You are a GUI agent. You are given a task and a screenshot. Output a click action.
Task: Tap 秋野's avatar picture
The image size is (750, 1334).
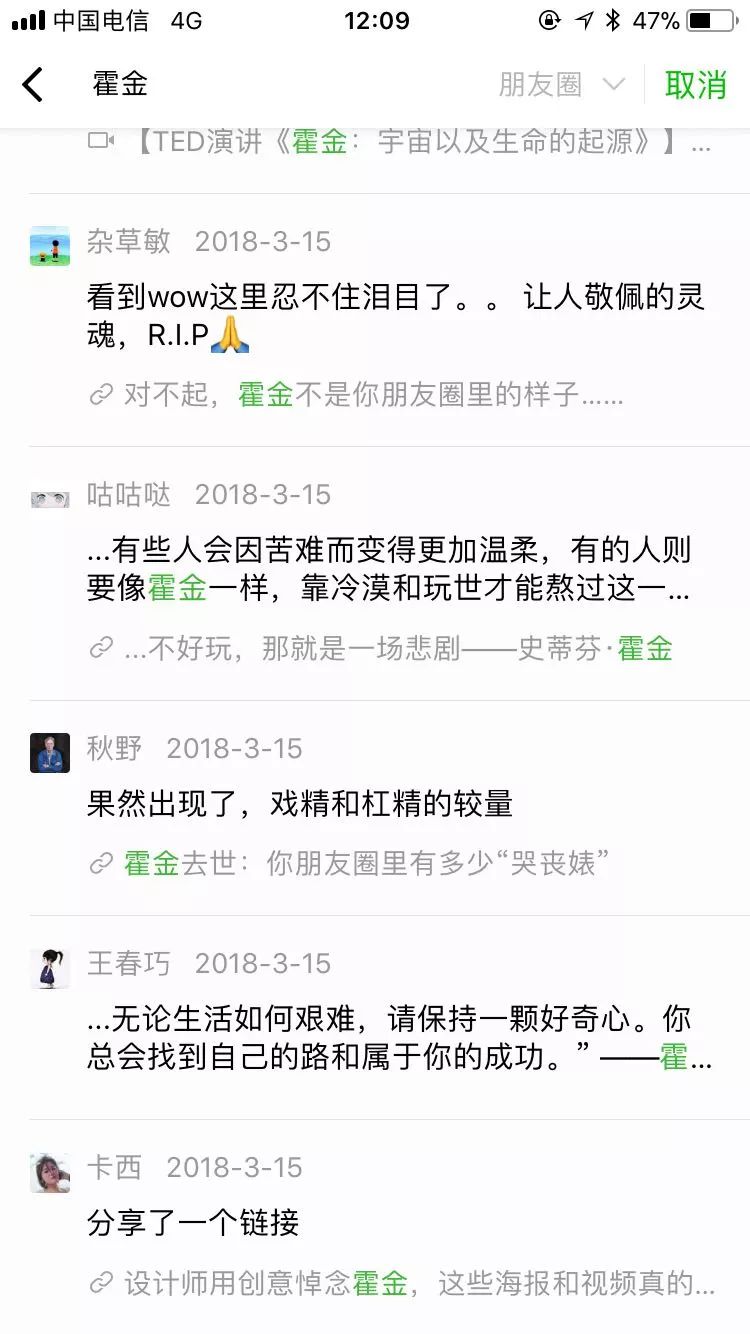[x=50, y=753]
